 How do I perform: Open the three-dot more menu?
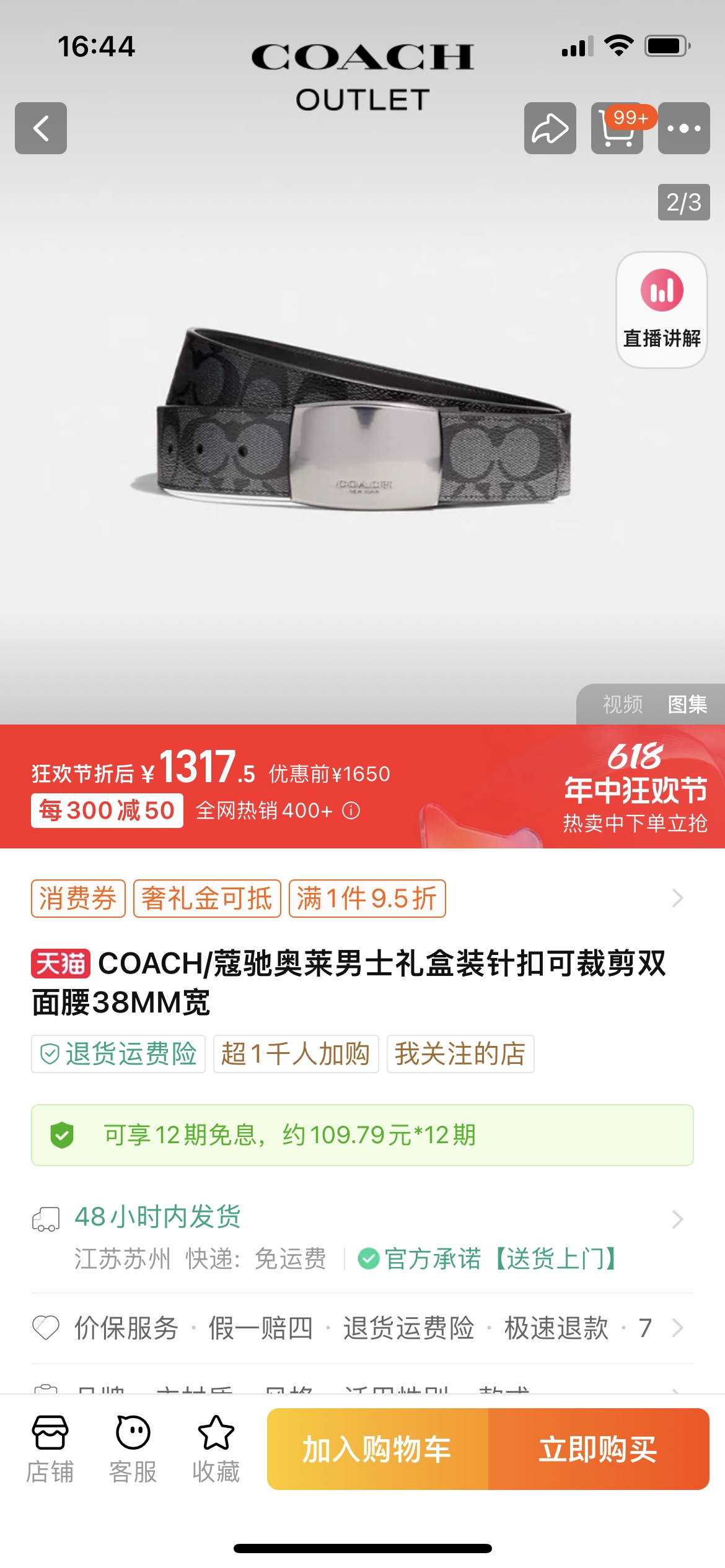(x=683, y=128)
